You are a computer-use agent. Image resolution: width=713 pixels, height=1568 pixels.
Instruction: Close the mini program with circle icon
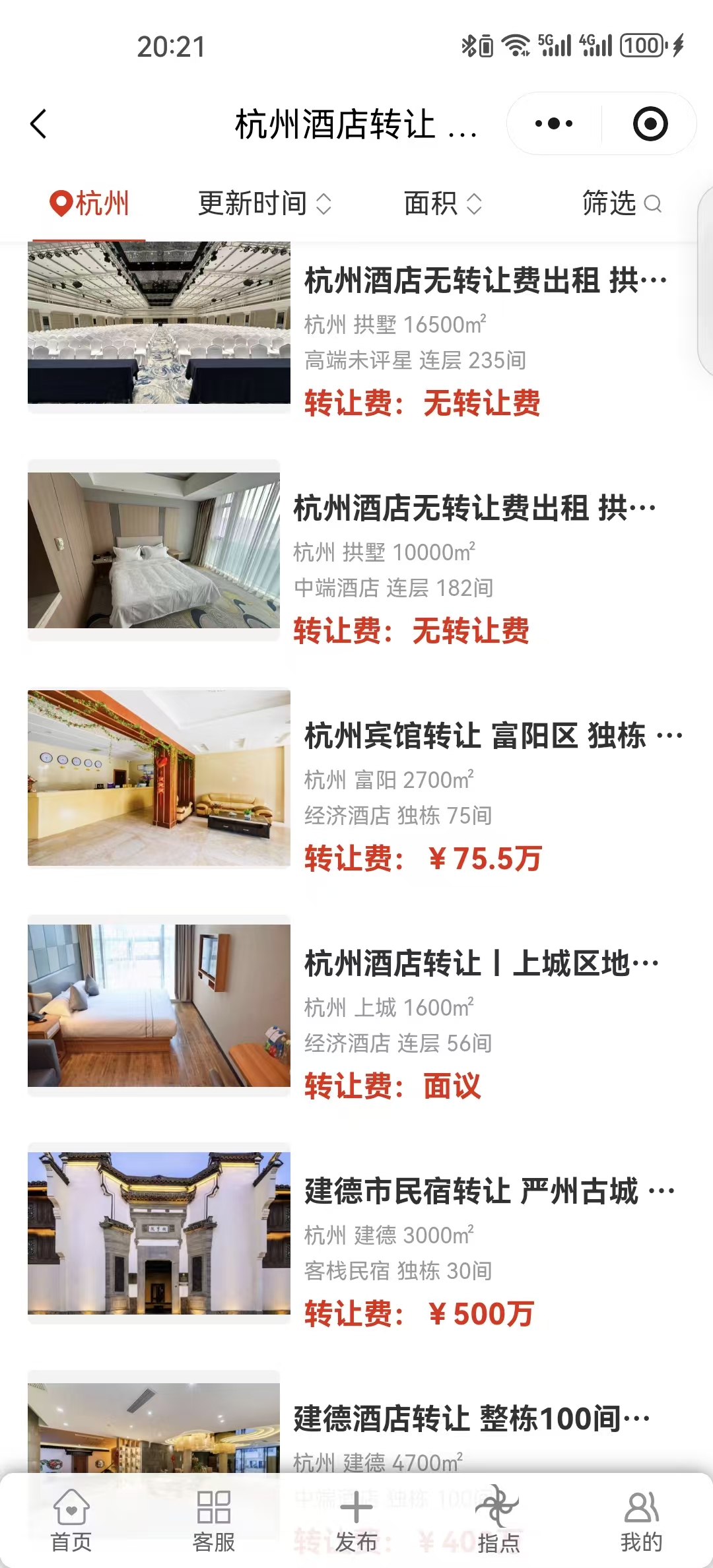[650, 124]
